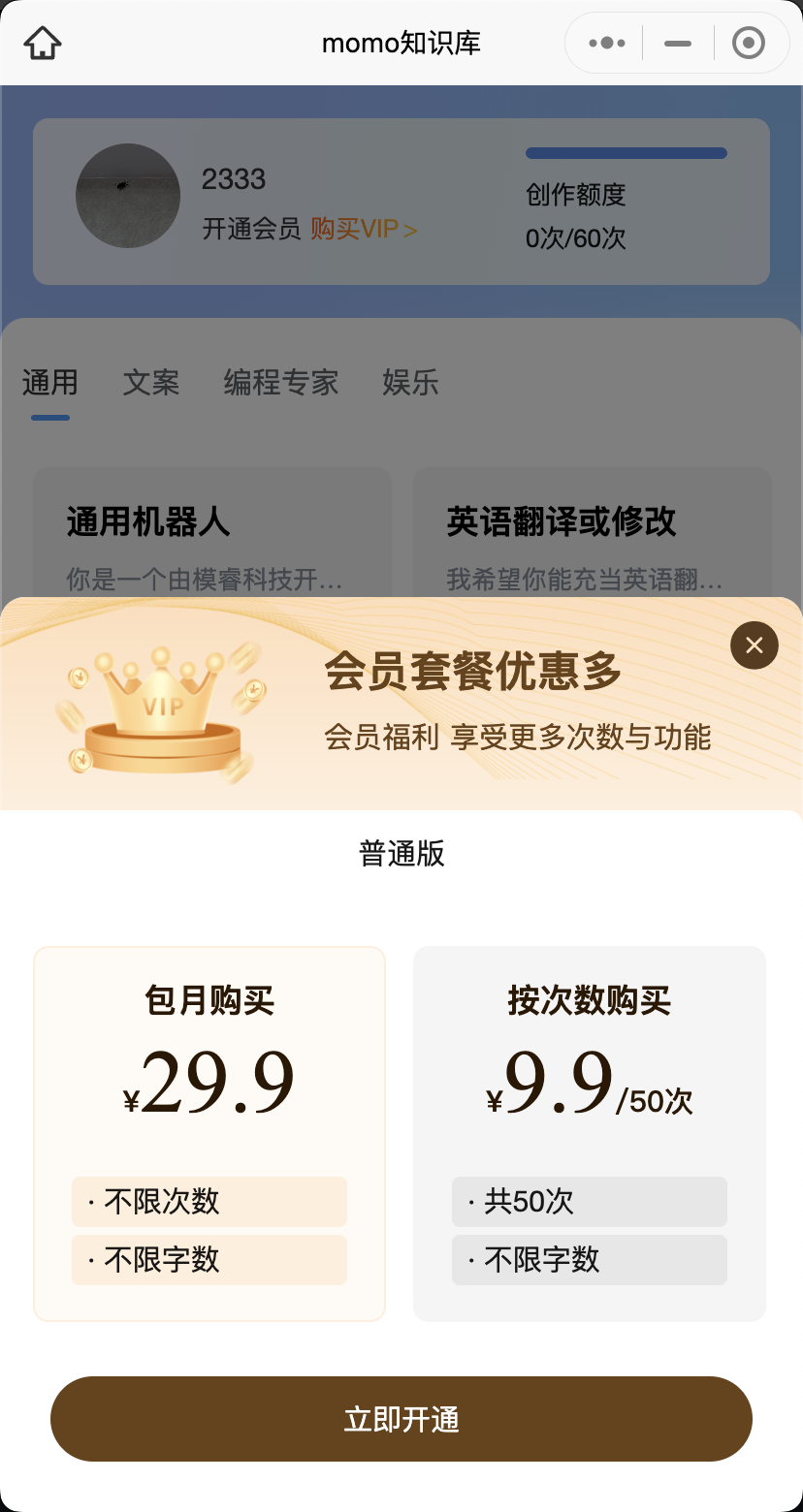Go to the home icon
Screen dimensions: 803x1512
pyautogui.click(x=43, y=44)
